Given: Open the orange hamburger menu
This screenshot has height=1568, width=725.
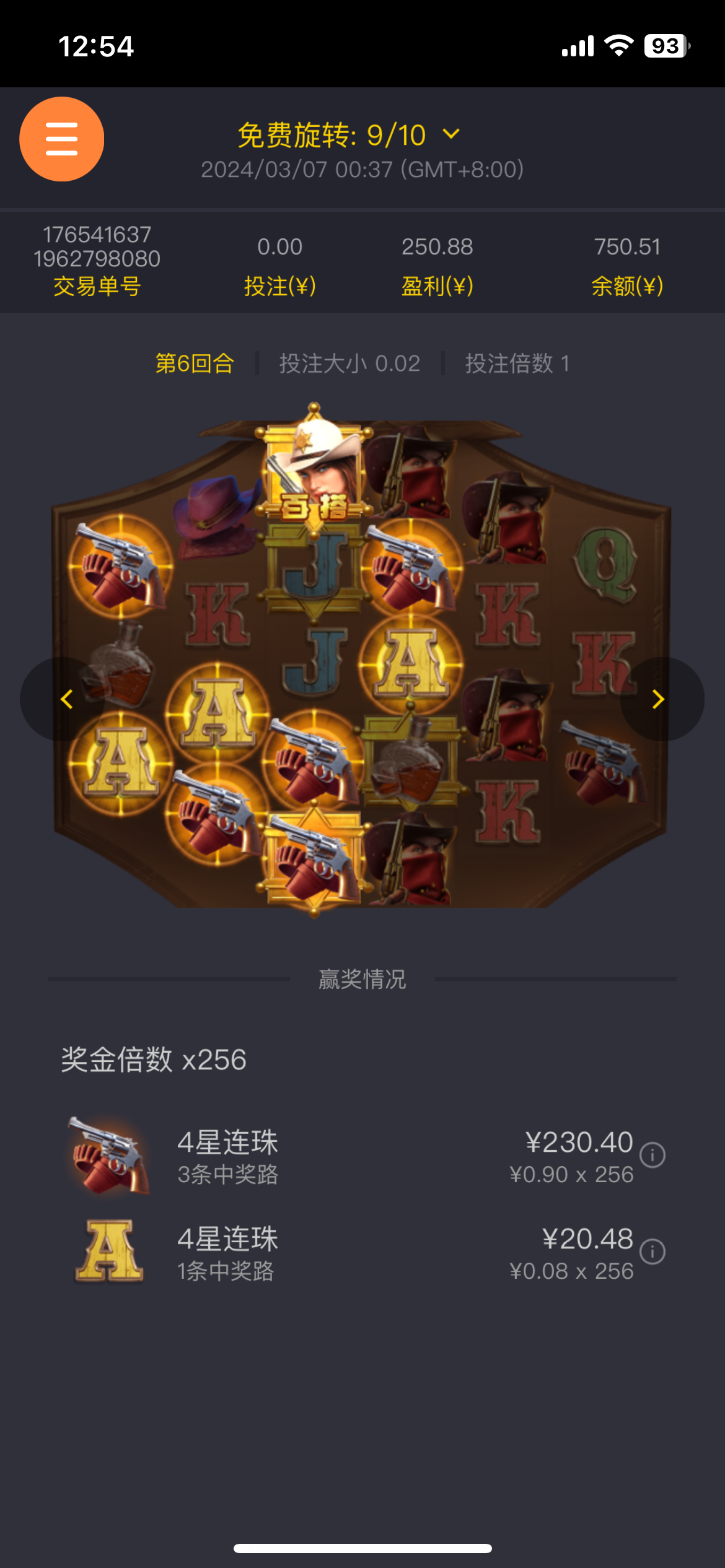Looking at the screenshot, I should pyautogui.click(x=61, y=139).
